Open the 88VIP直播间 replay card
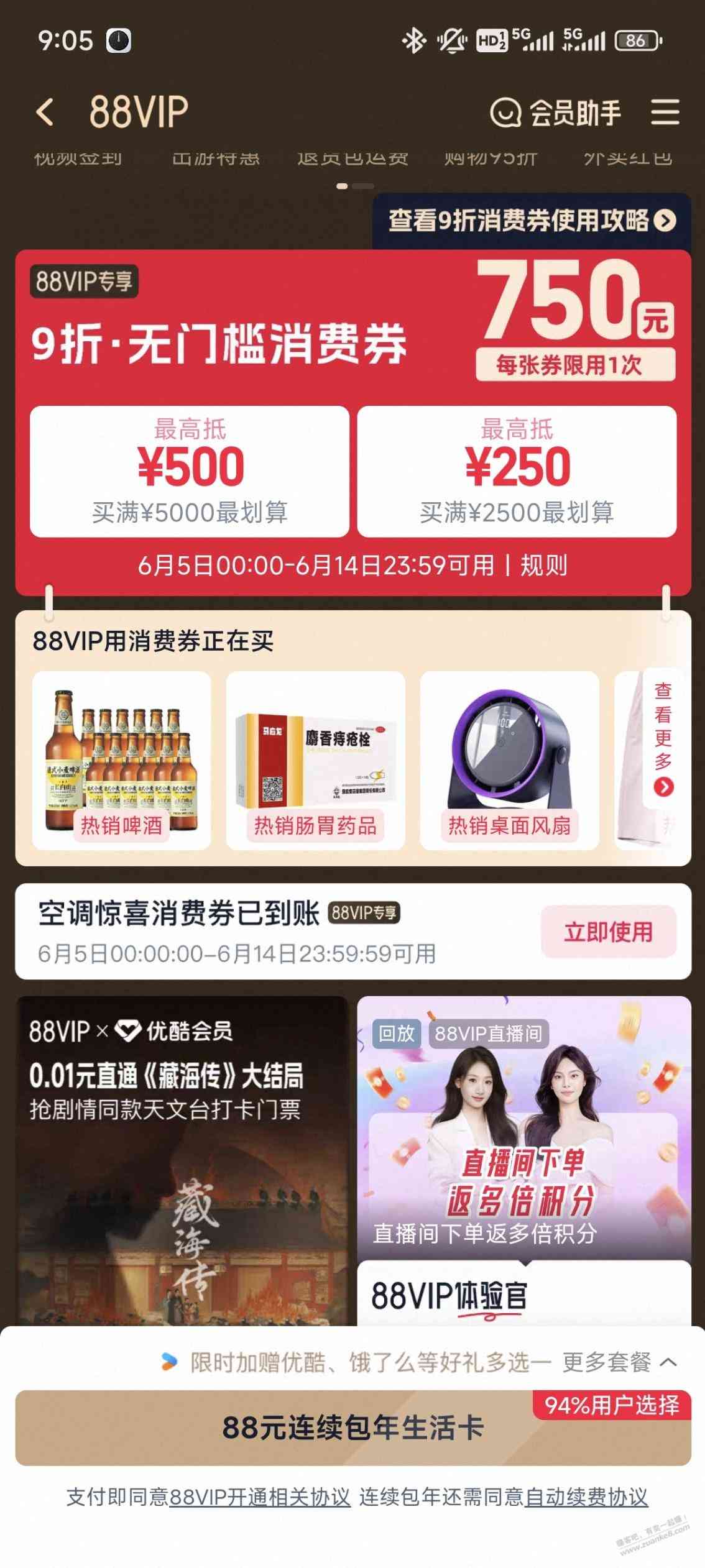 [x=523, y=1125]
